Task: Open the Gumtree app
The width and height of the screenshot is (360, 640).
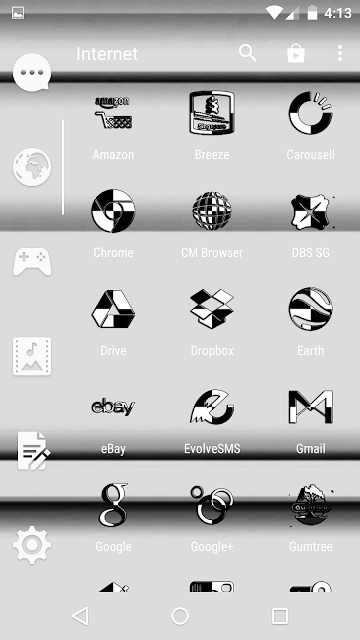Action: coord(311,517)
